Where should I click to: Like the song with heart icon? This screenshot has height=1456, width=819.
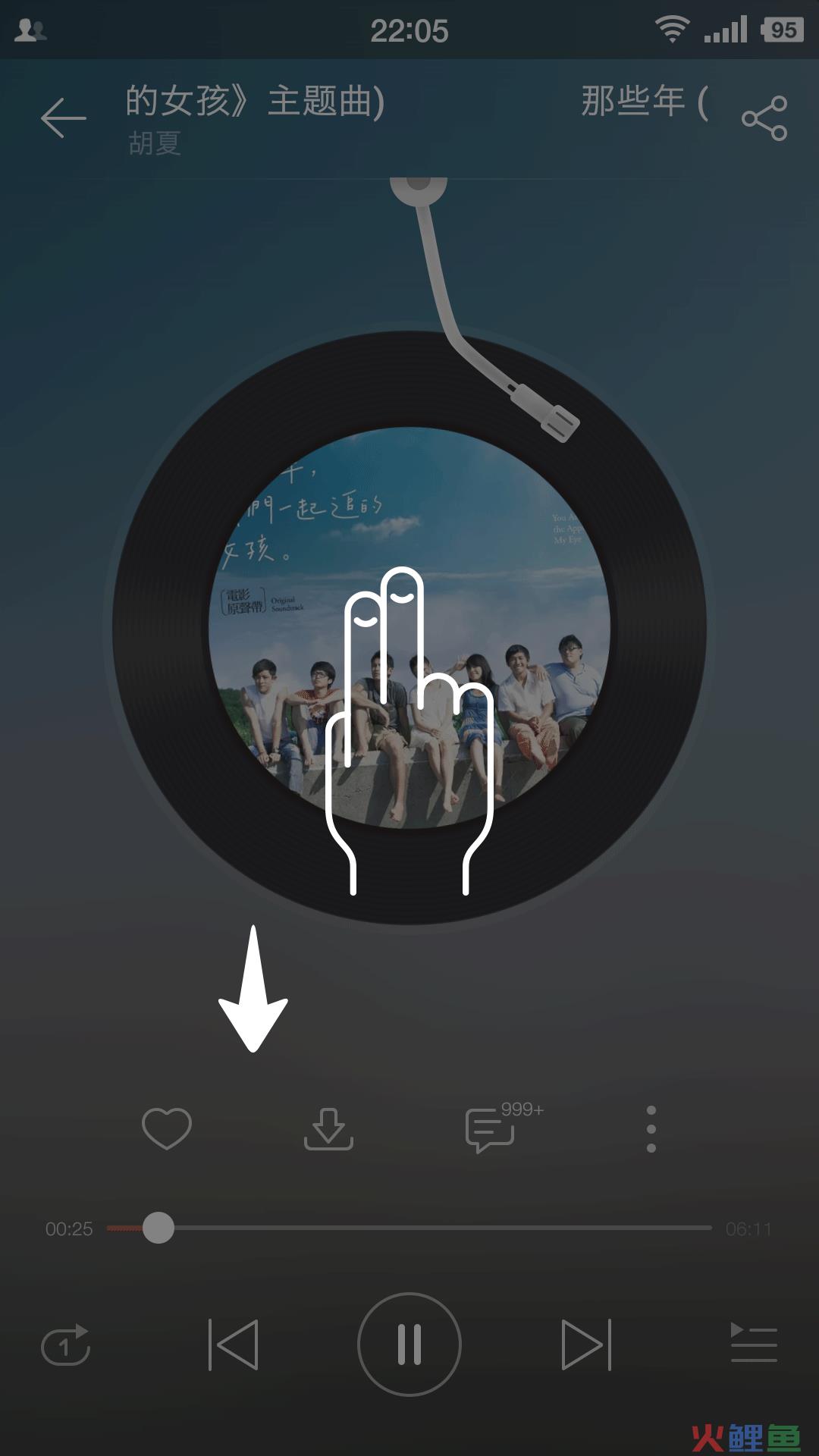[x=167, y=1128]
